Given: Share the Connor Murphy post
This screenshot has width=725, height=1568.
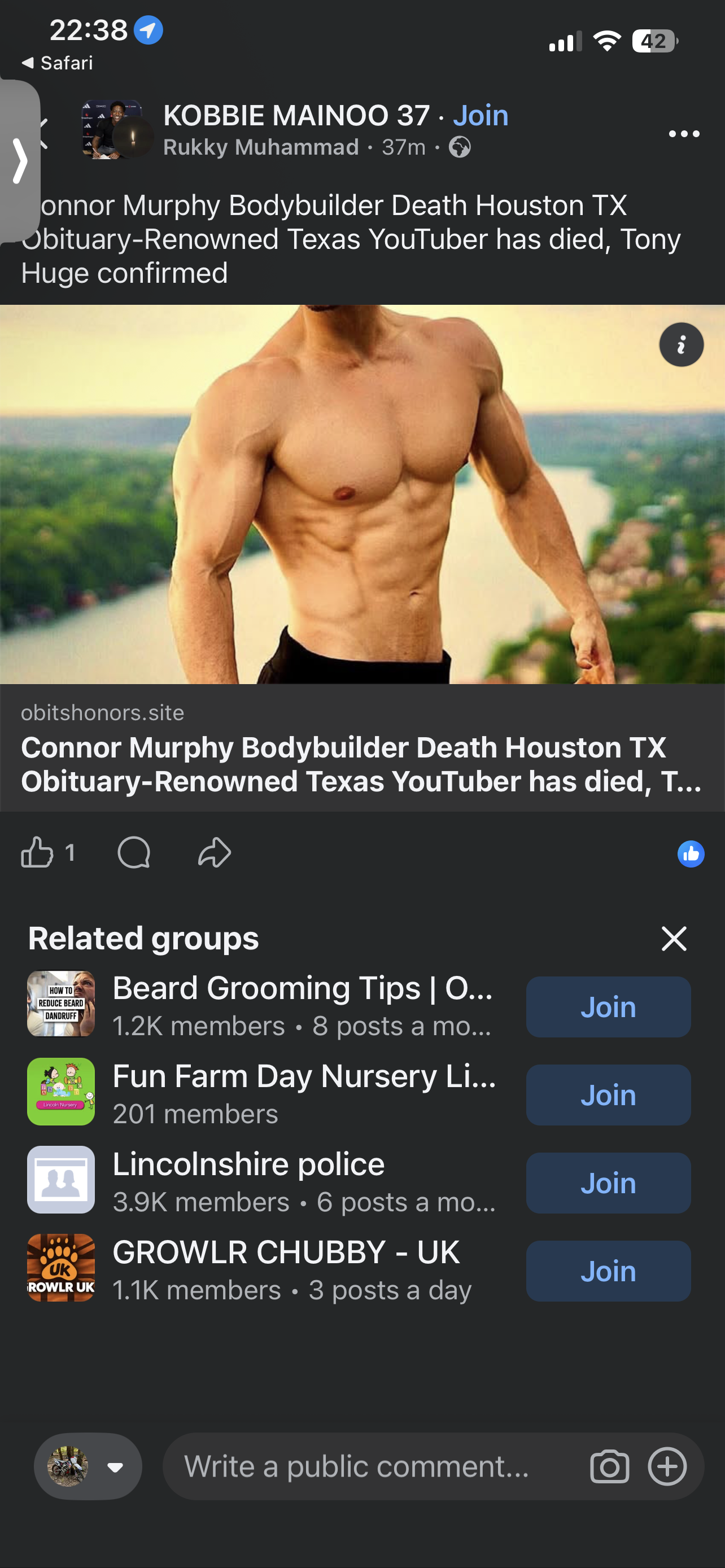Looking at the screenshot, I should [215, 852].
